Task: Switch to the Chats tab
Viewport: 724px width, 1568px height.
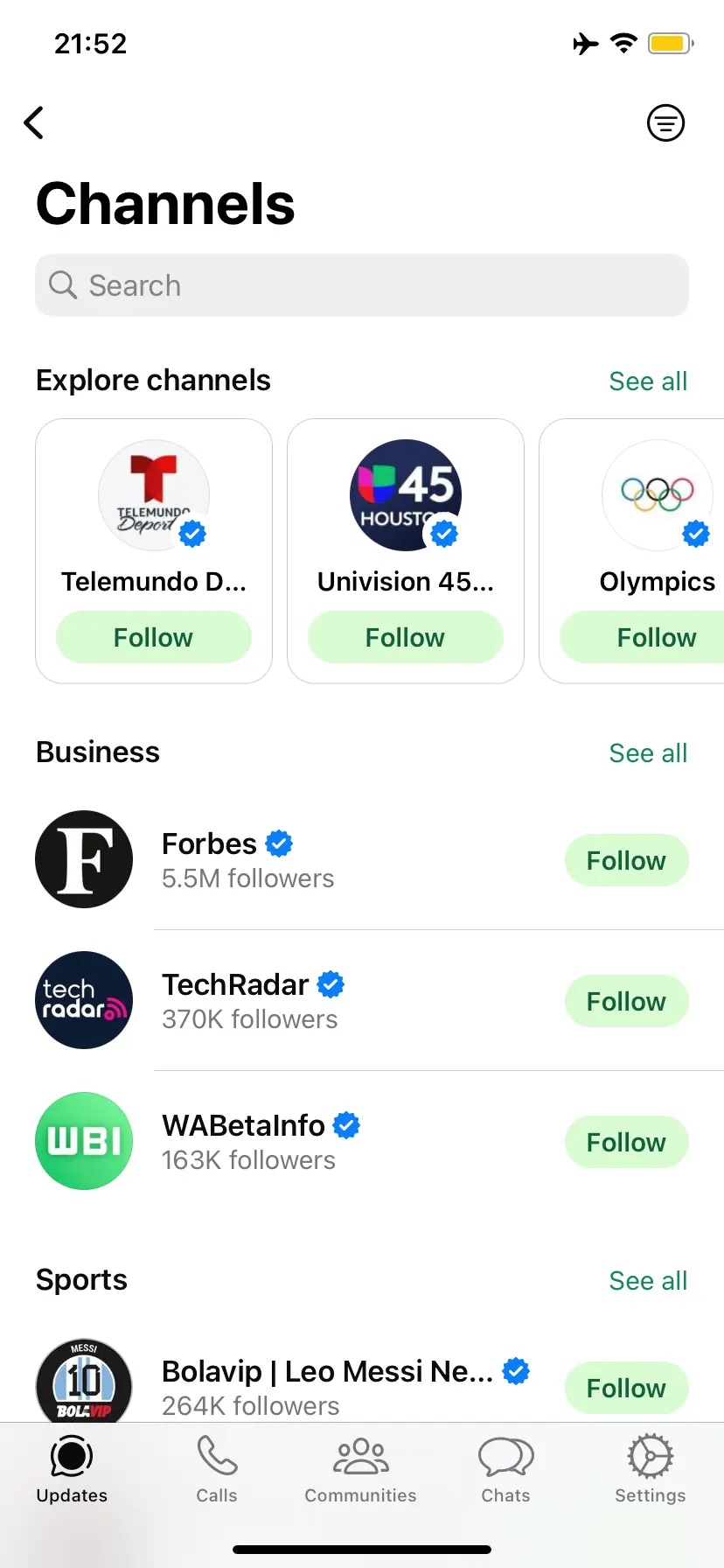Action: [505, 1470]
